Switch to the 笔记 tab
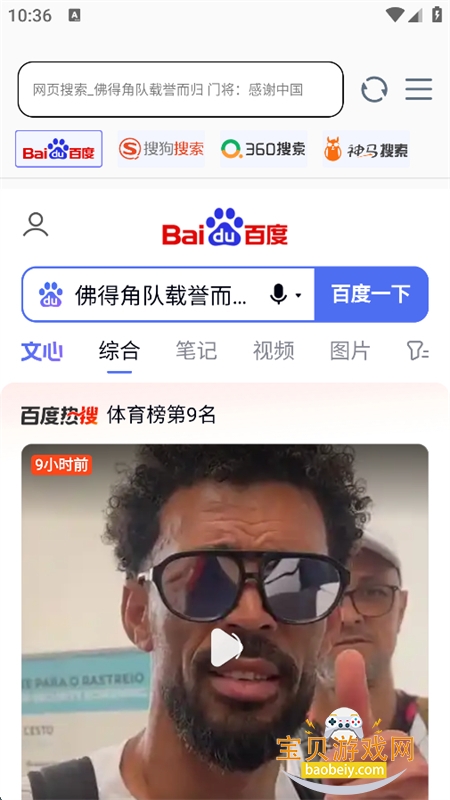The width and height of the screenshot is (450, 800). (196, 352)
